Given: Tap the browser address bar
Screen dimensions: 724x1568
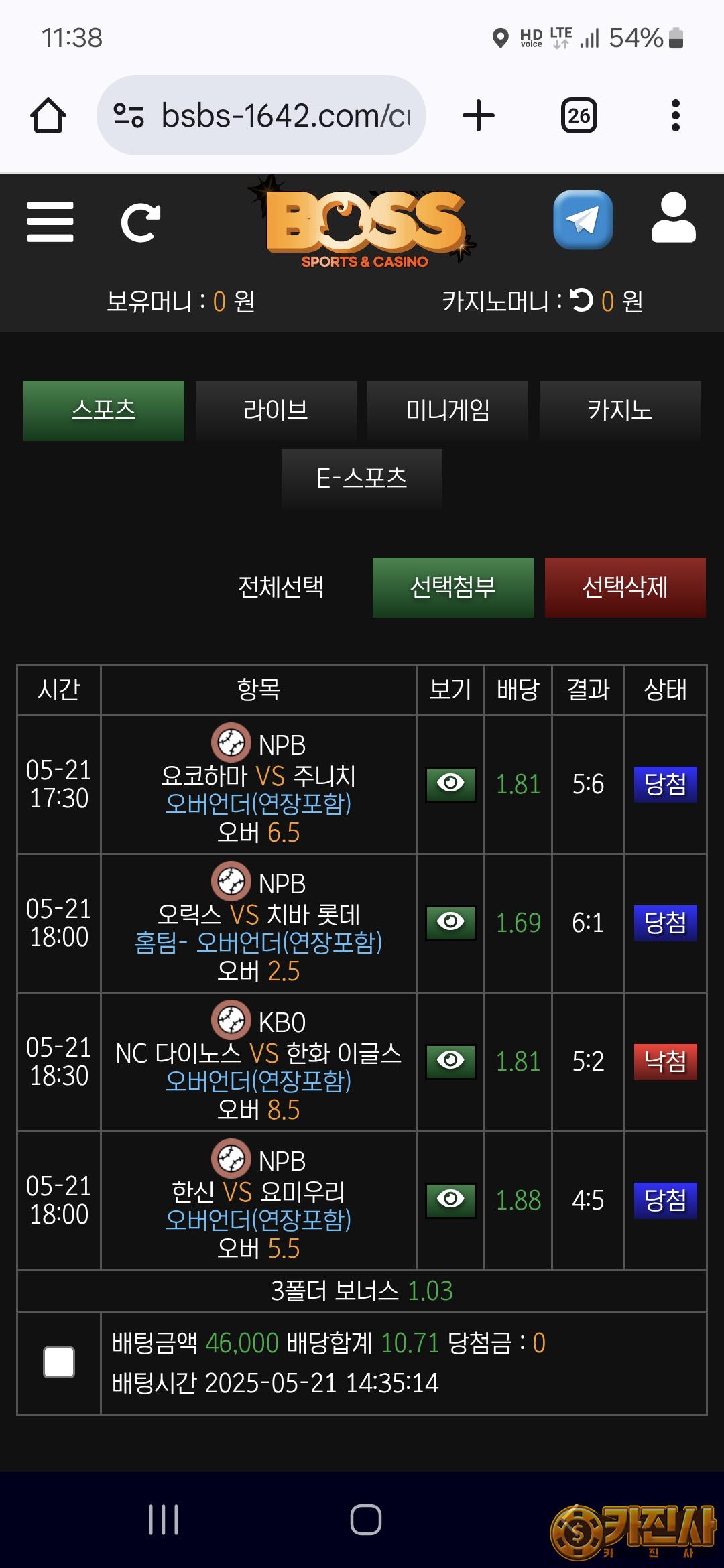Looking at the screenshot, I should [x=261, y=115].
